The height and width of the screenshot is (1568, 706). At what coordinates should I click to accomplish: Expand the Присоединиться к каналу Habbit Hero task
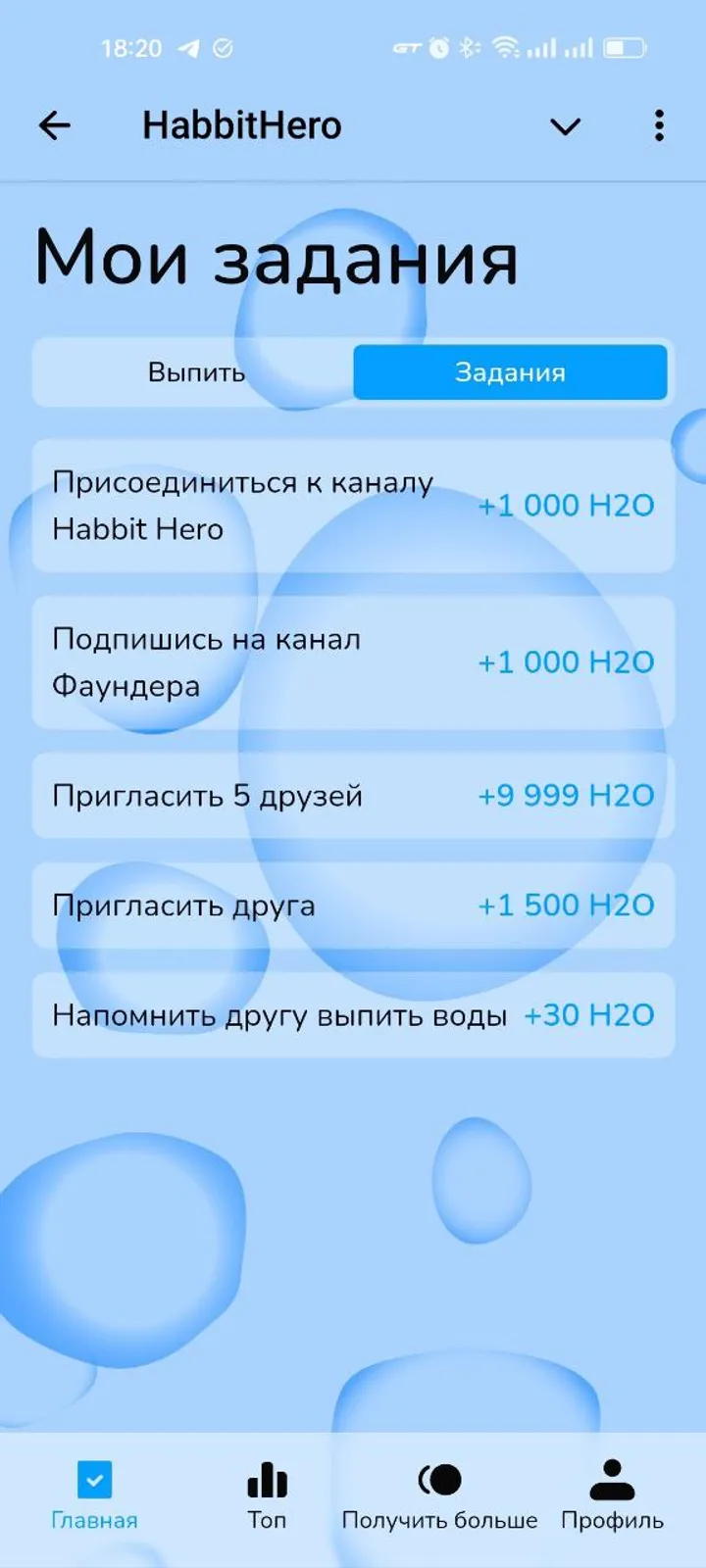click(353, 506)
